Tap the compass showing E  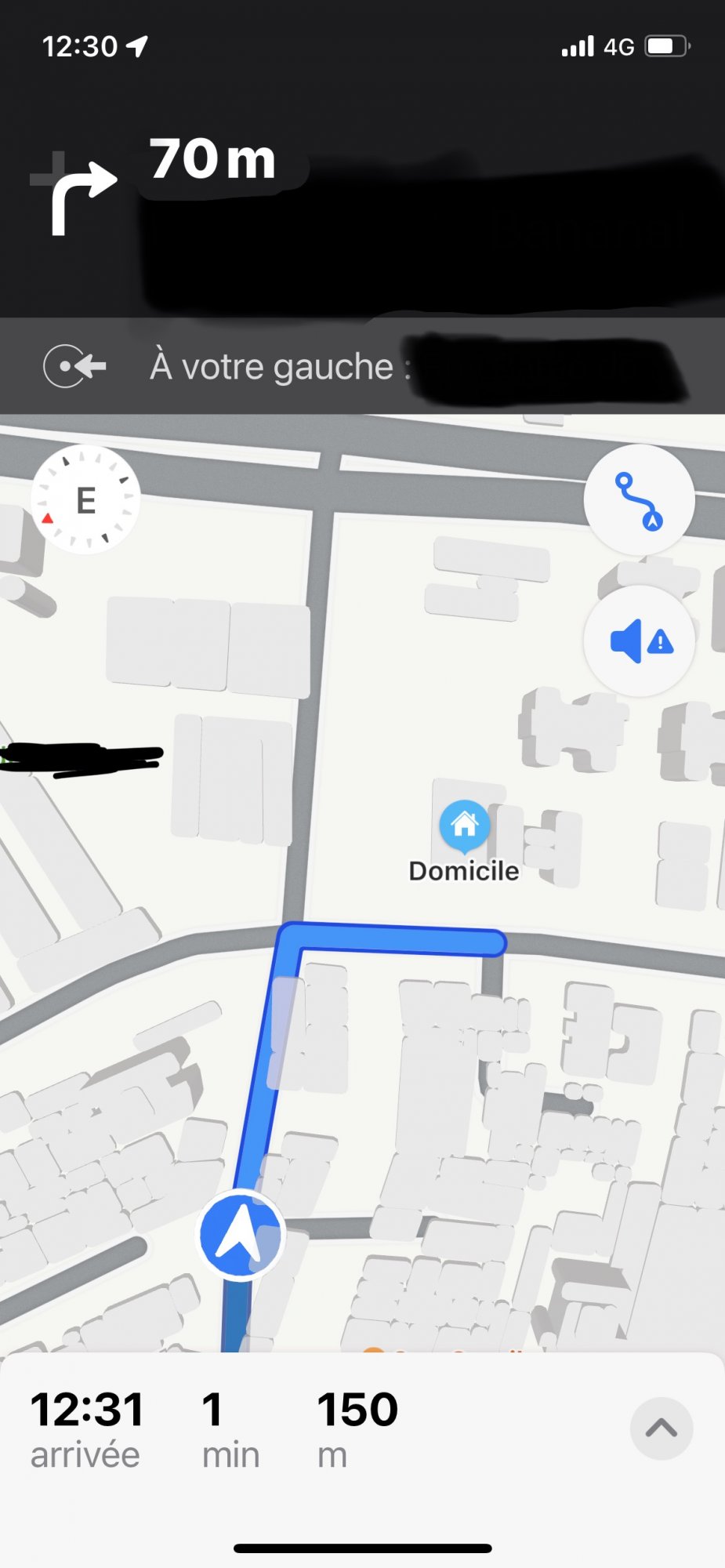(x=85, y=500)
